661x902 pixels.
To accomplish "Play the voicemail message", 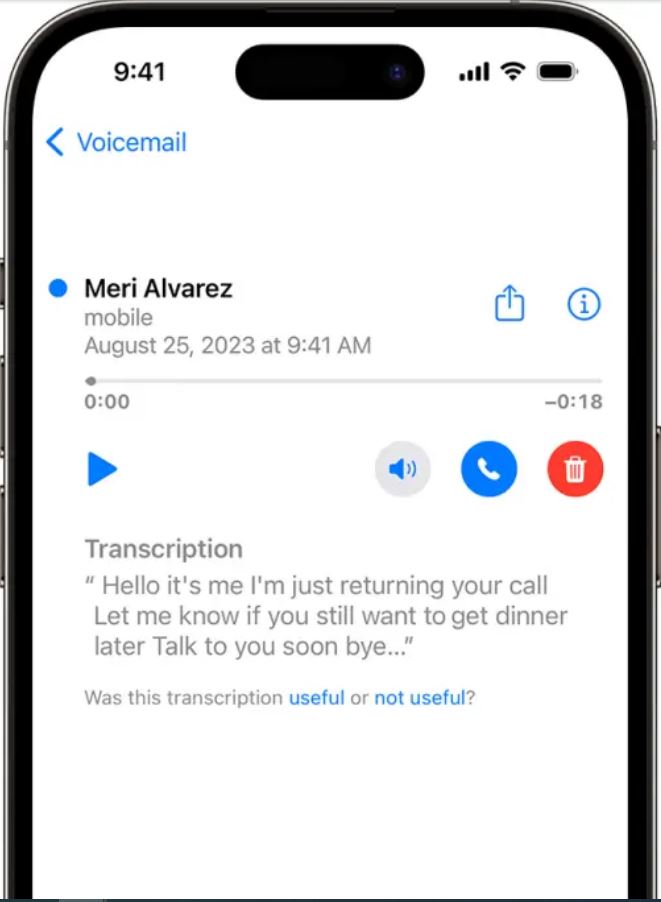I will pos(102,468).
